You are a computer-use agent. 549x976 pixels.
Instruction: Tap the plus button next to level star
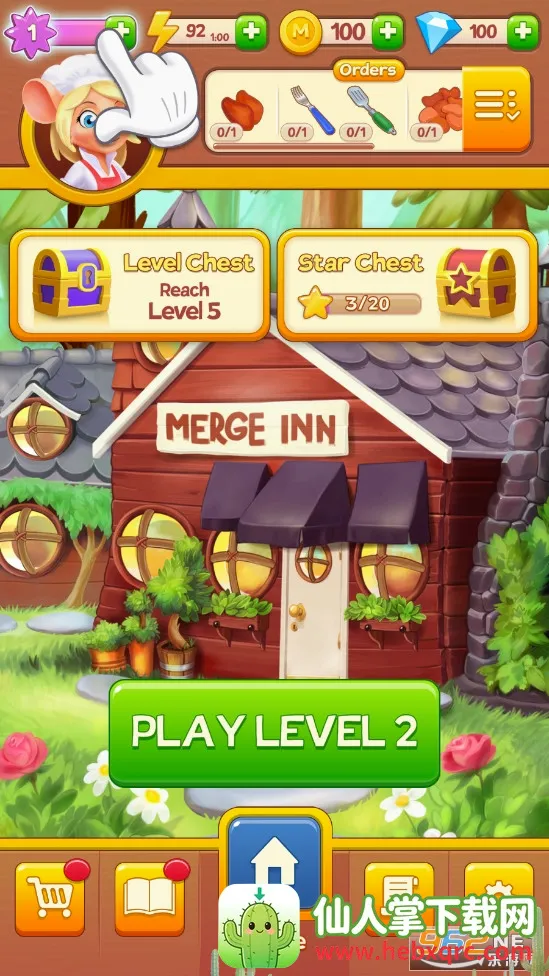pyautogui.click(x=120, y=31)
